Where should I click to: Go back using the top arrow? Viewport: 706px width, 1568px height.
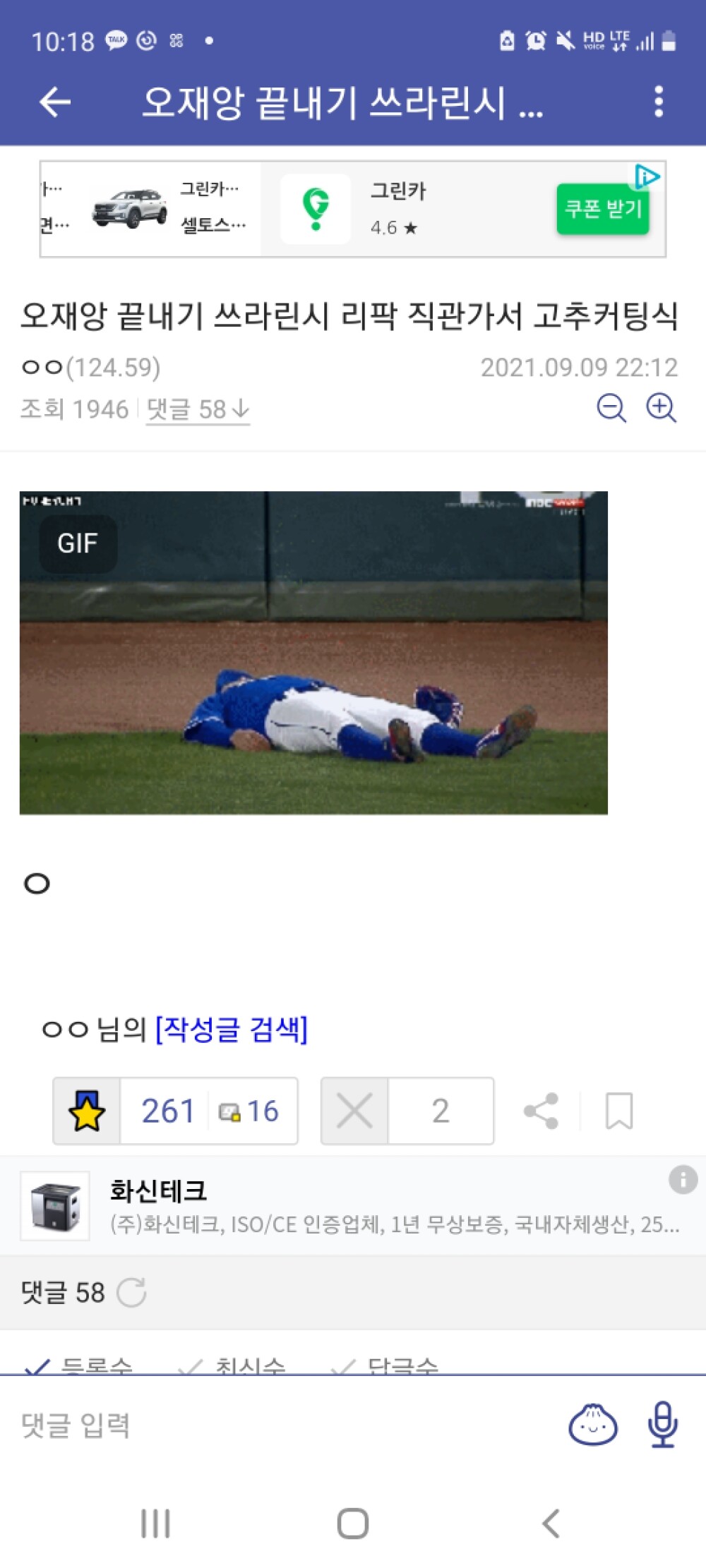[x=55, y=102]
